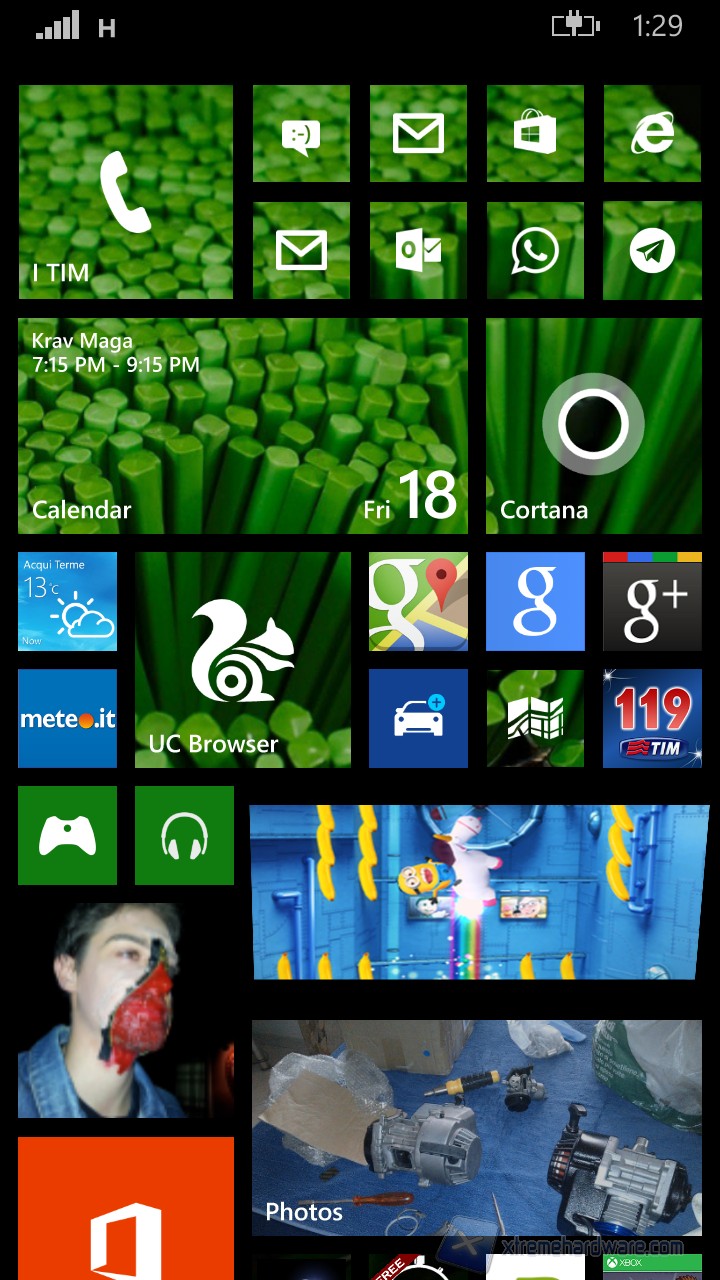Launch the Windows Store tile

point(535,133)
